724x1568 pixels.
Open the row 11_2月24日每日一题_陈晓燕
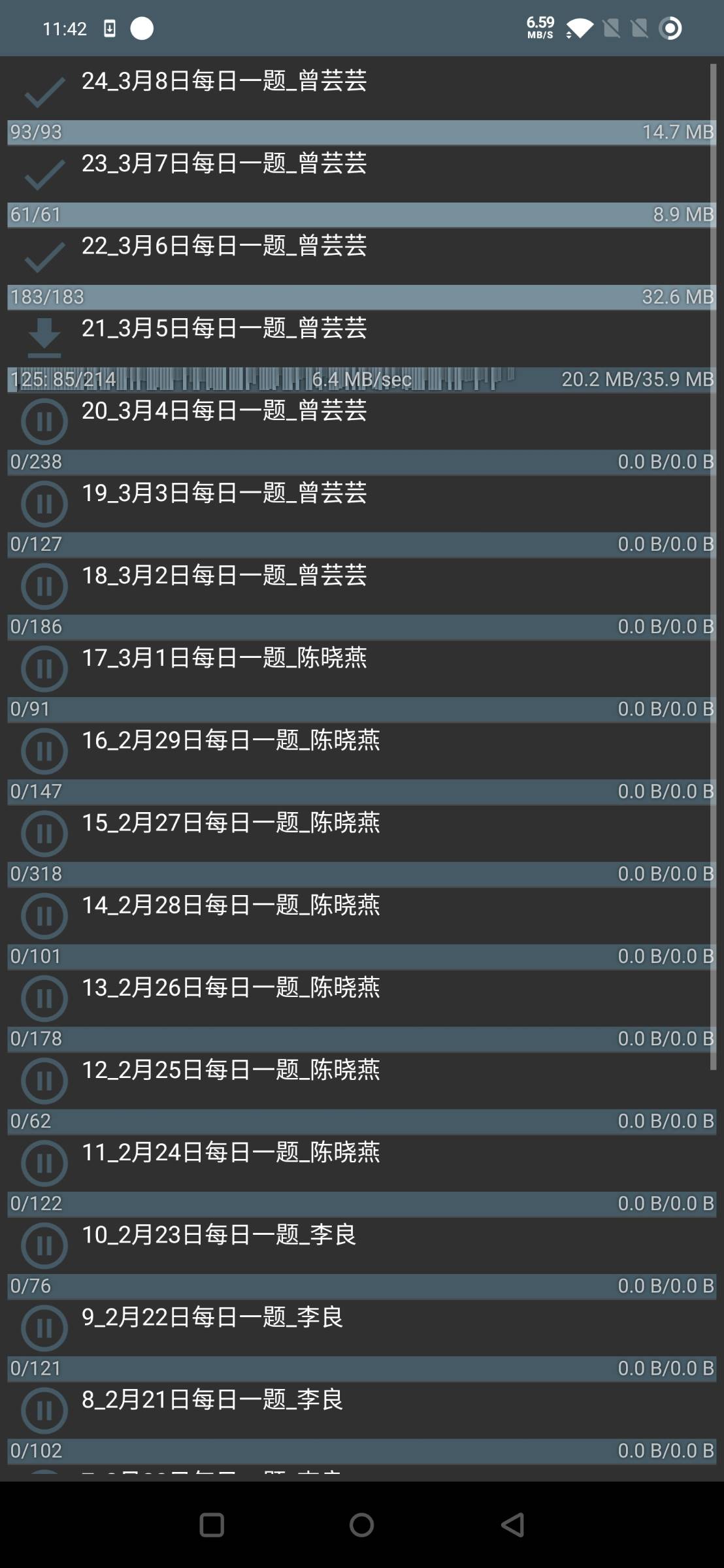(x=230, y=1152)
